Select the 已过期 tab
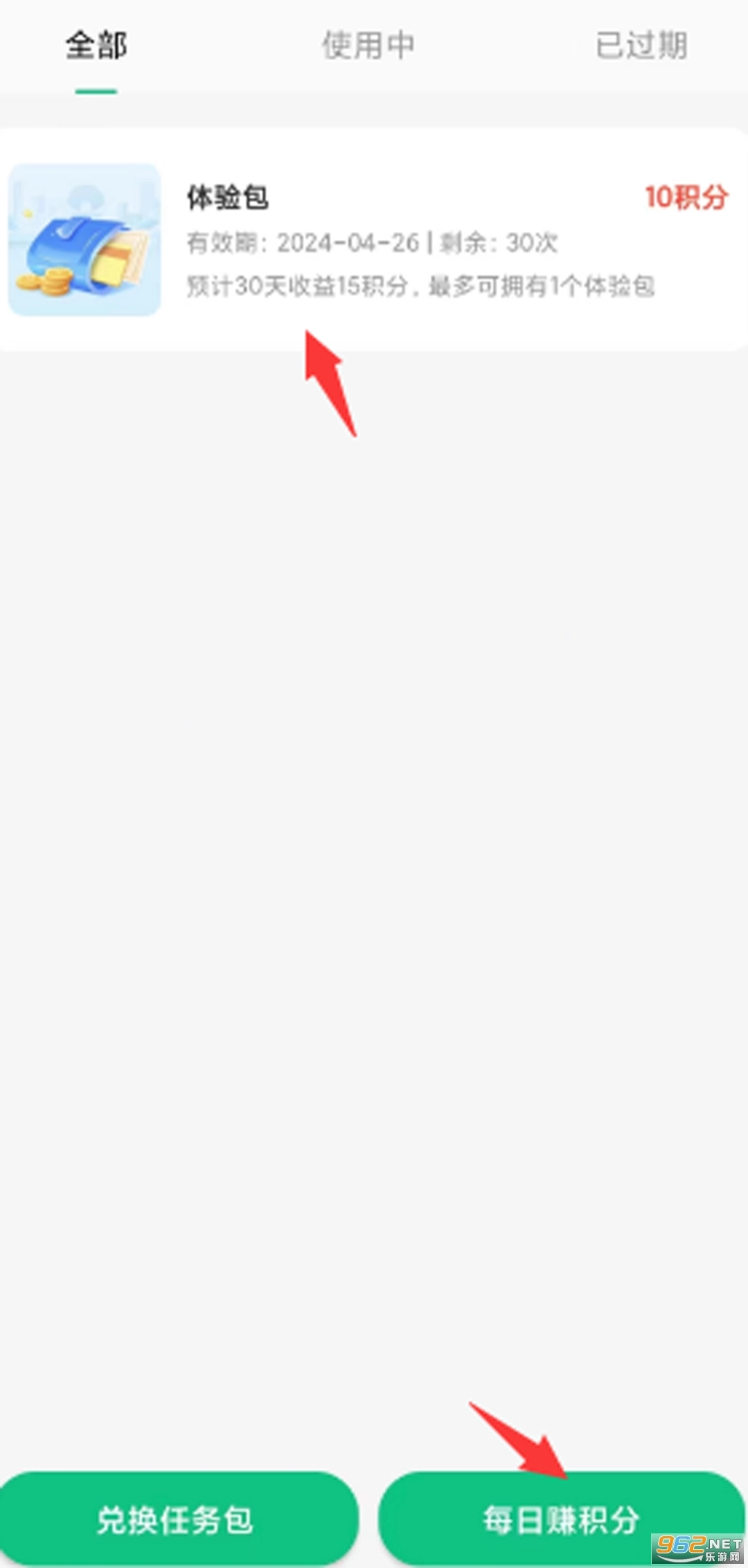The width and height of the screenshot is (748, 1568). (x=641, y=46)
